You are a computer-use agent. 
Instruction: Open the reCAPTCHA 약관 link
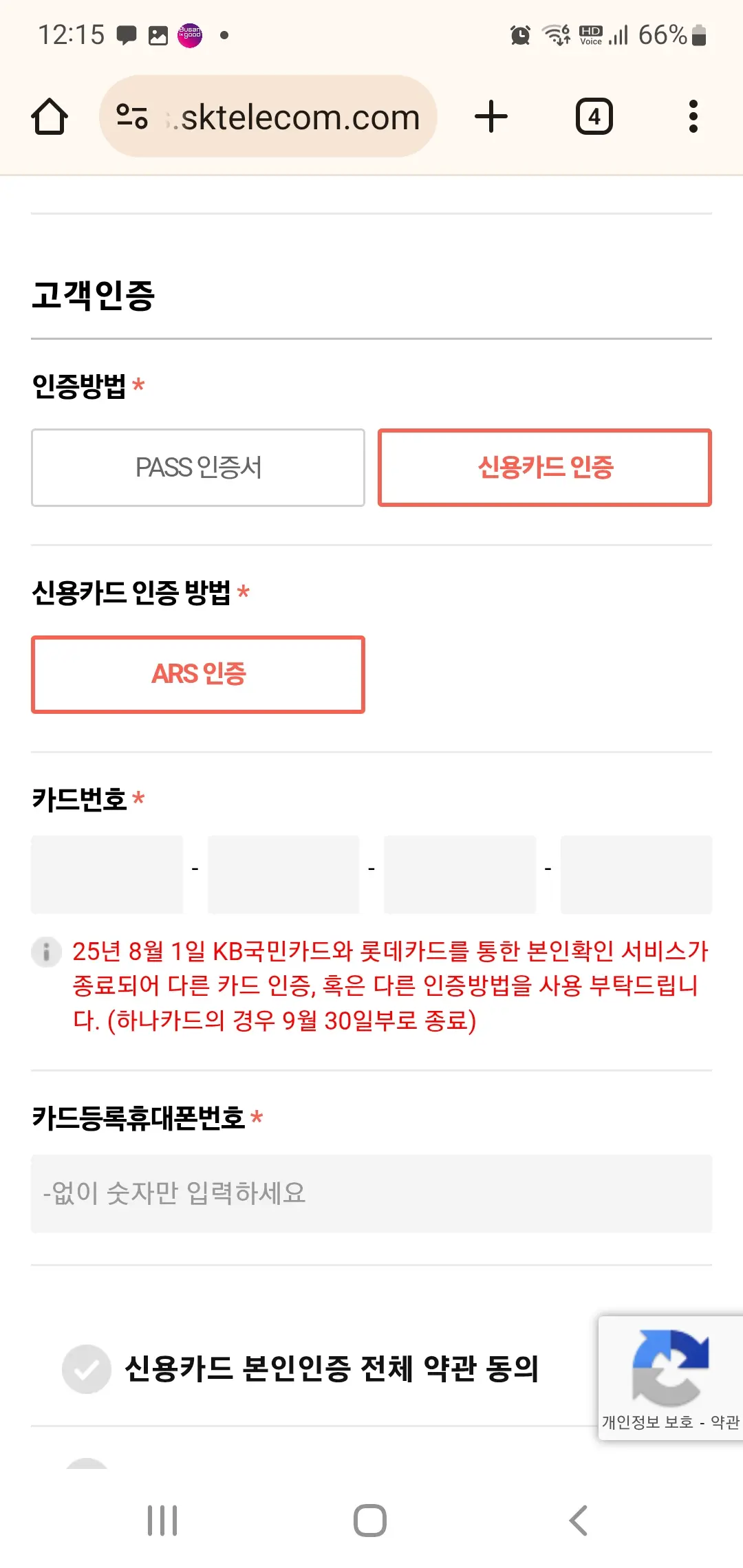click(724, 1422)
